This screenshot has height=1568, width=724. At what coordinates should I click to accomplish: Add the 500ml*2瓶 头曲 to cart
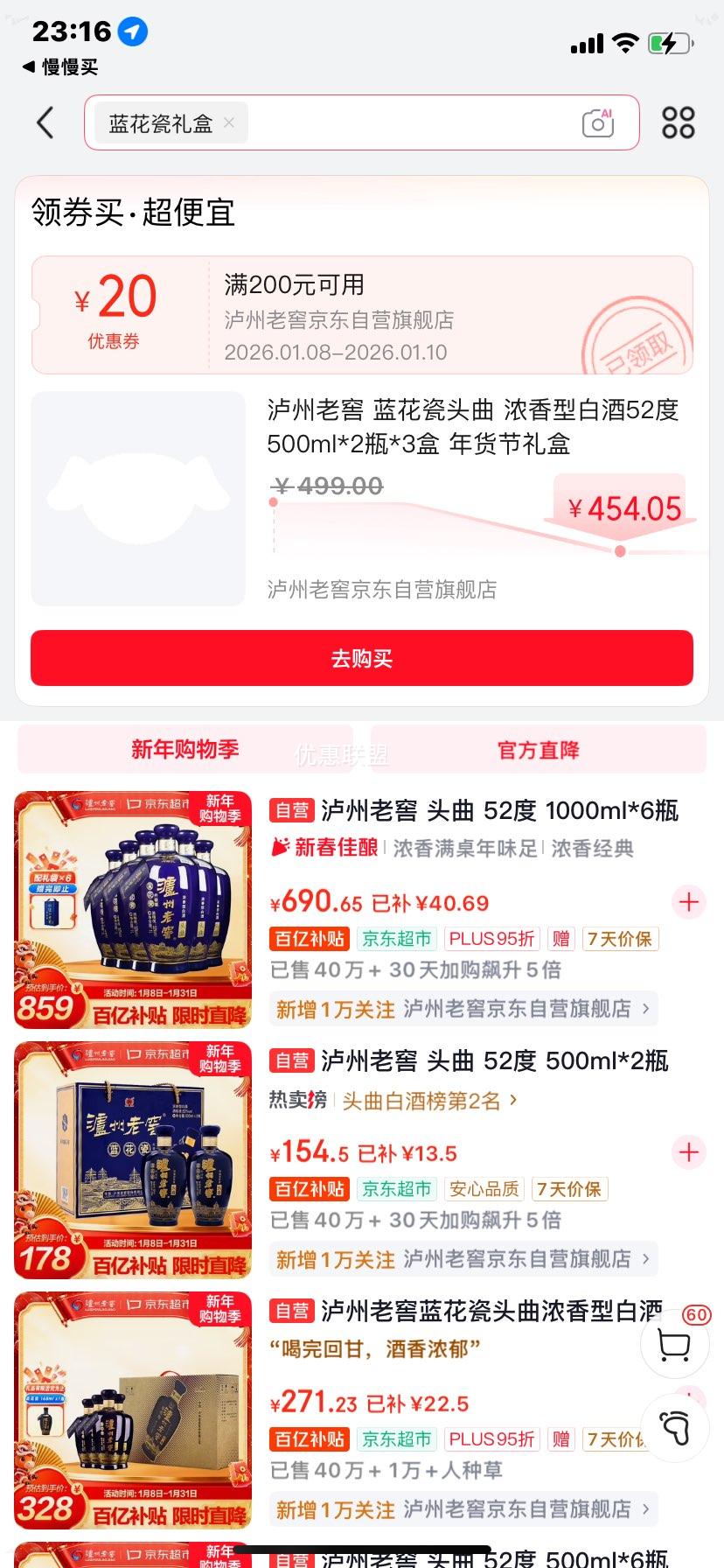(688, 1152)
